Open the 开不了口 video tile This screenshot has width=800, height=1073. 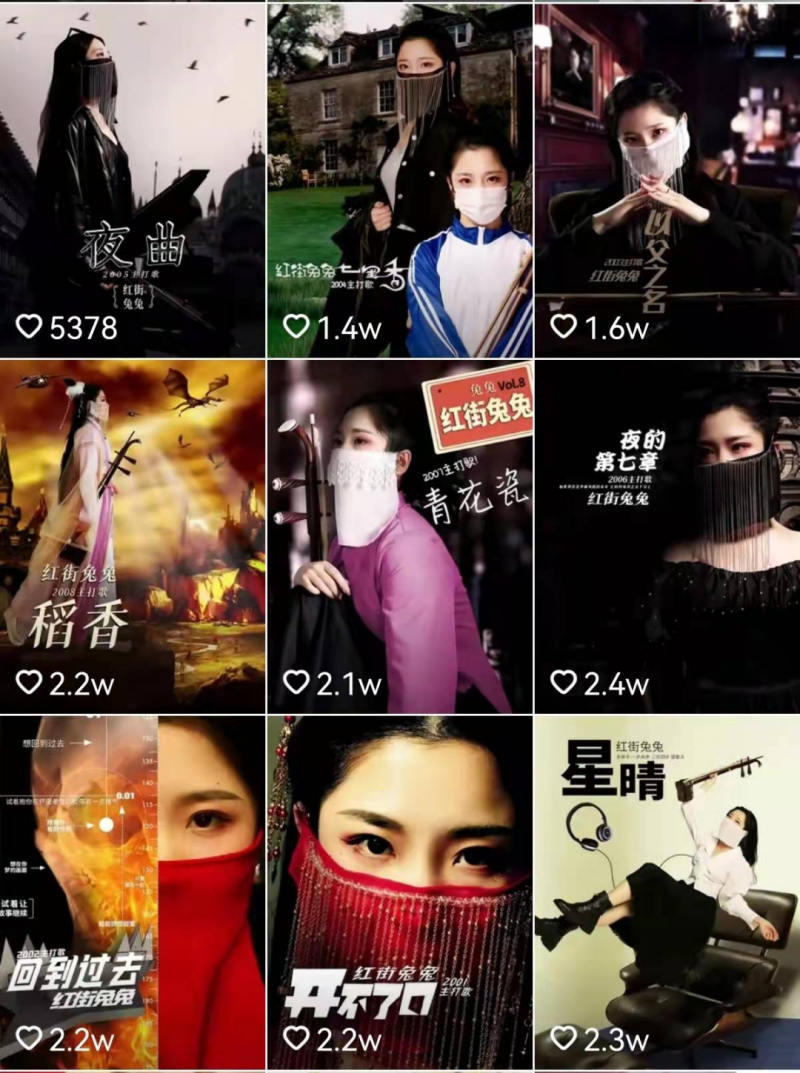tap(399, 890)
